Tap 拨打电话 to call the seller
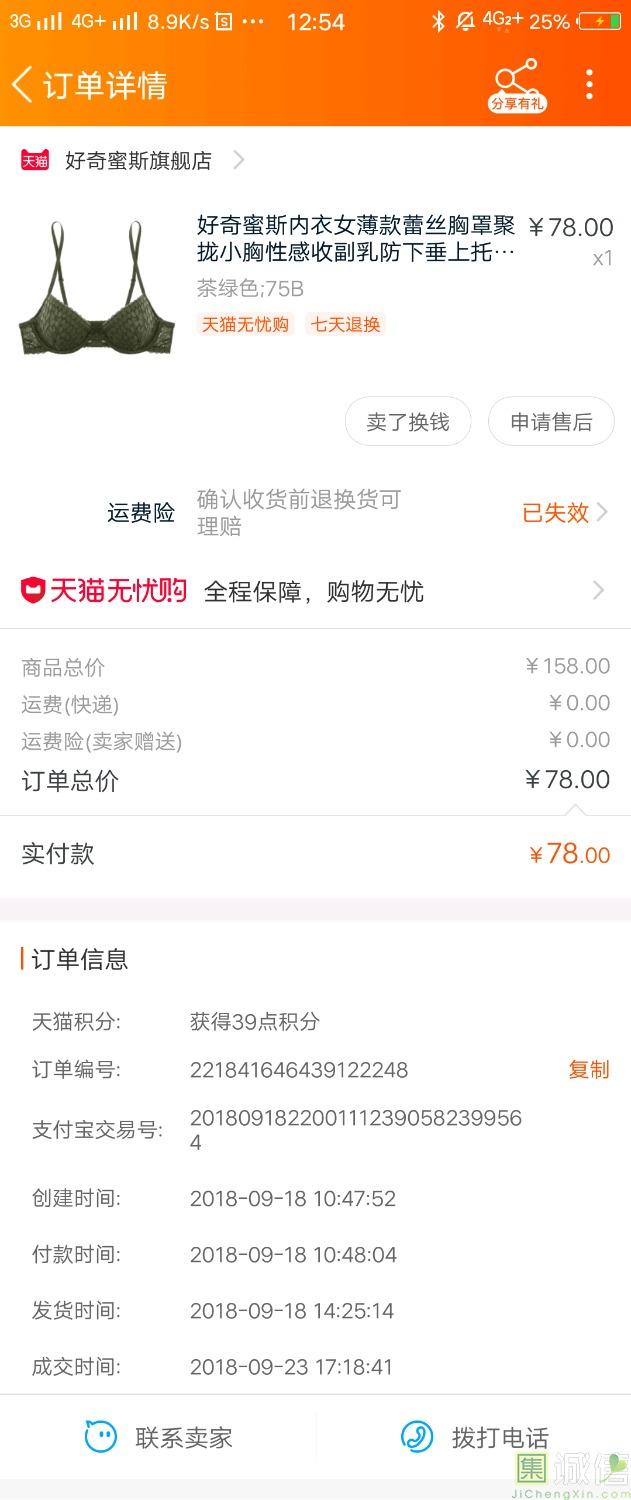Viewport: 631px width, 1500px height. (x=475, y=1438)
